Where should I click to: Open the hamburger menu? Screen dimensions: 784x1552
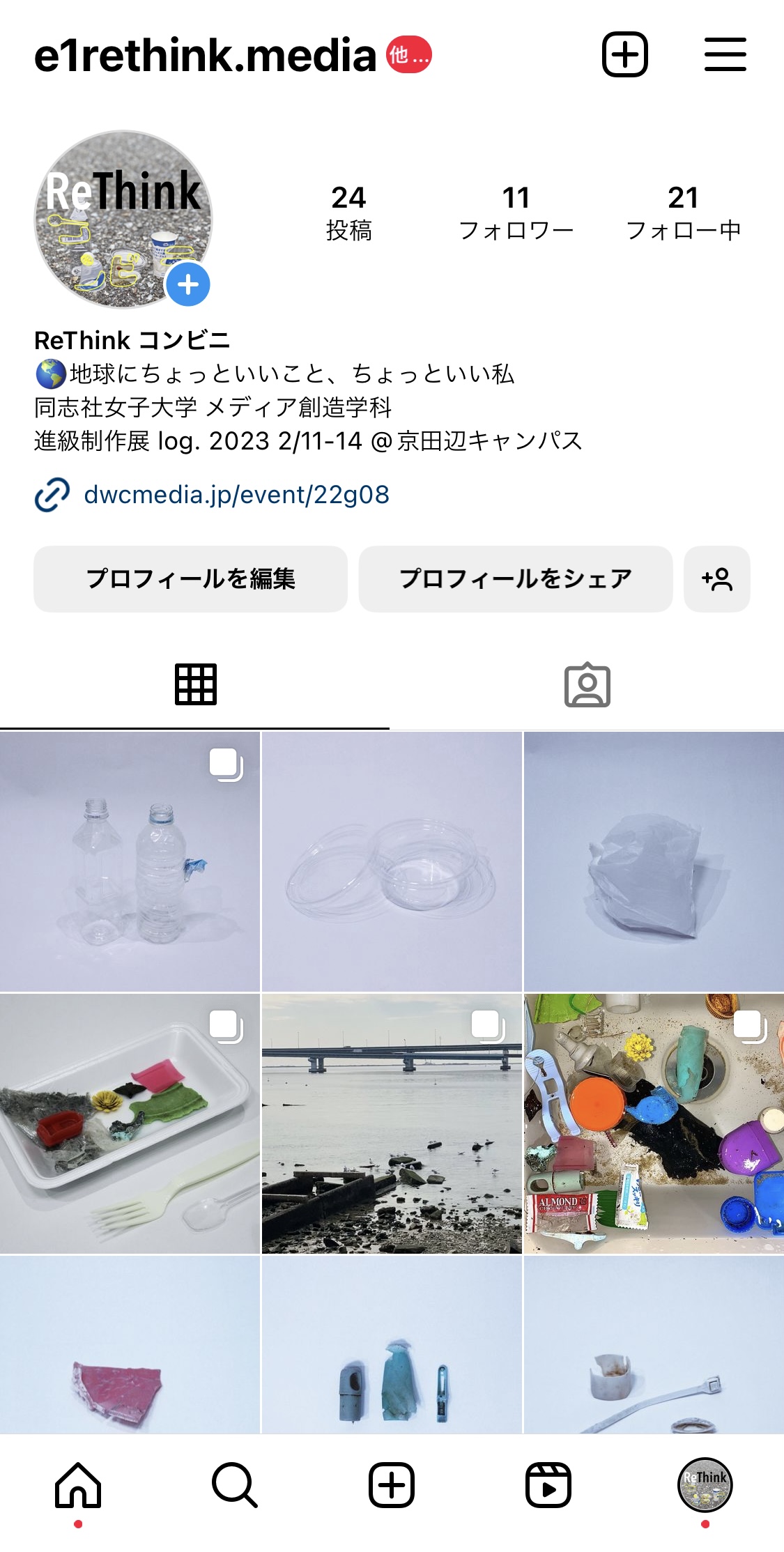[725, 54]
